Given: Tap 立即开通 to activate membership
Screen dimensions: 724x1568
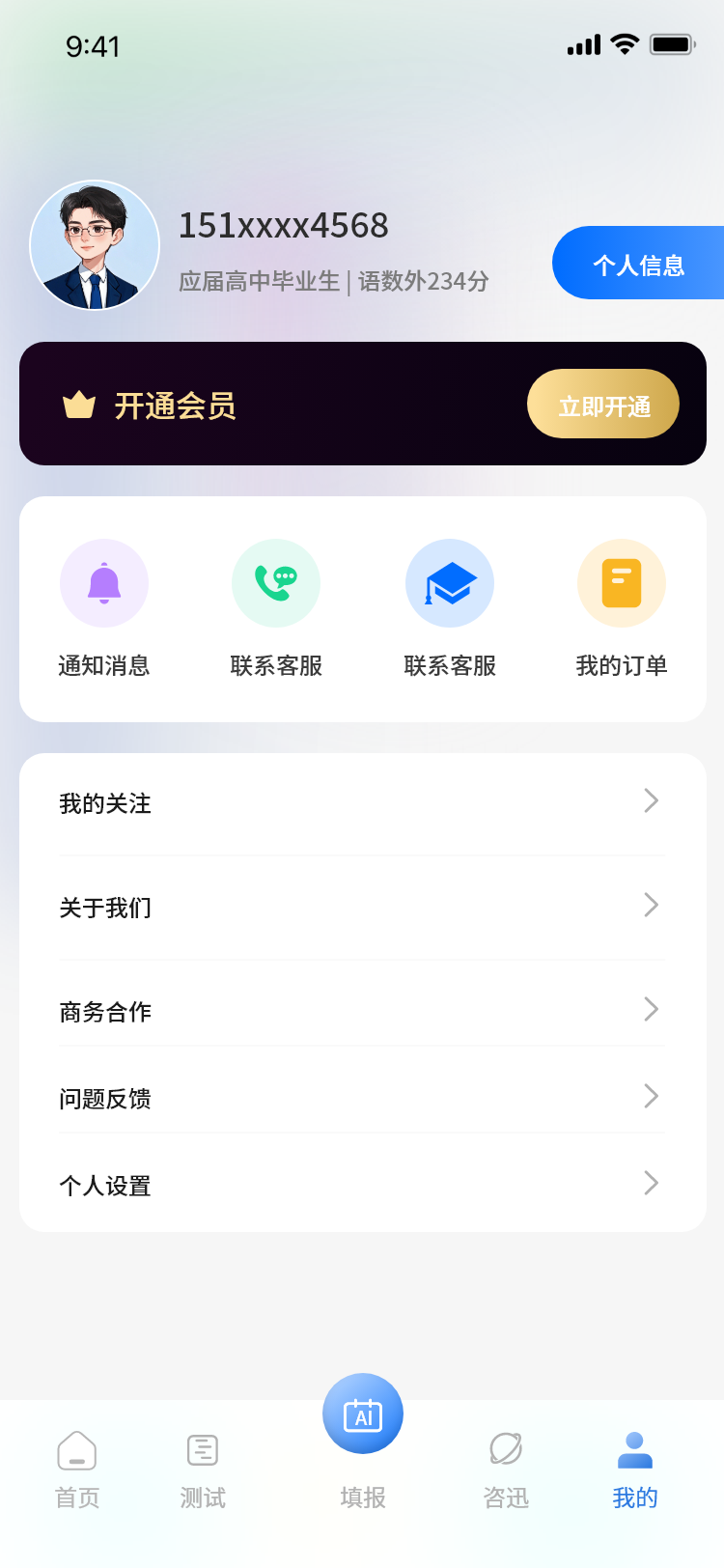Looking at the screenshot, I should [x=603, y=405].
